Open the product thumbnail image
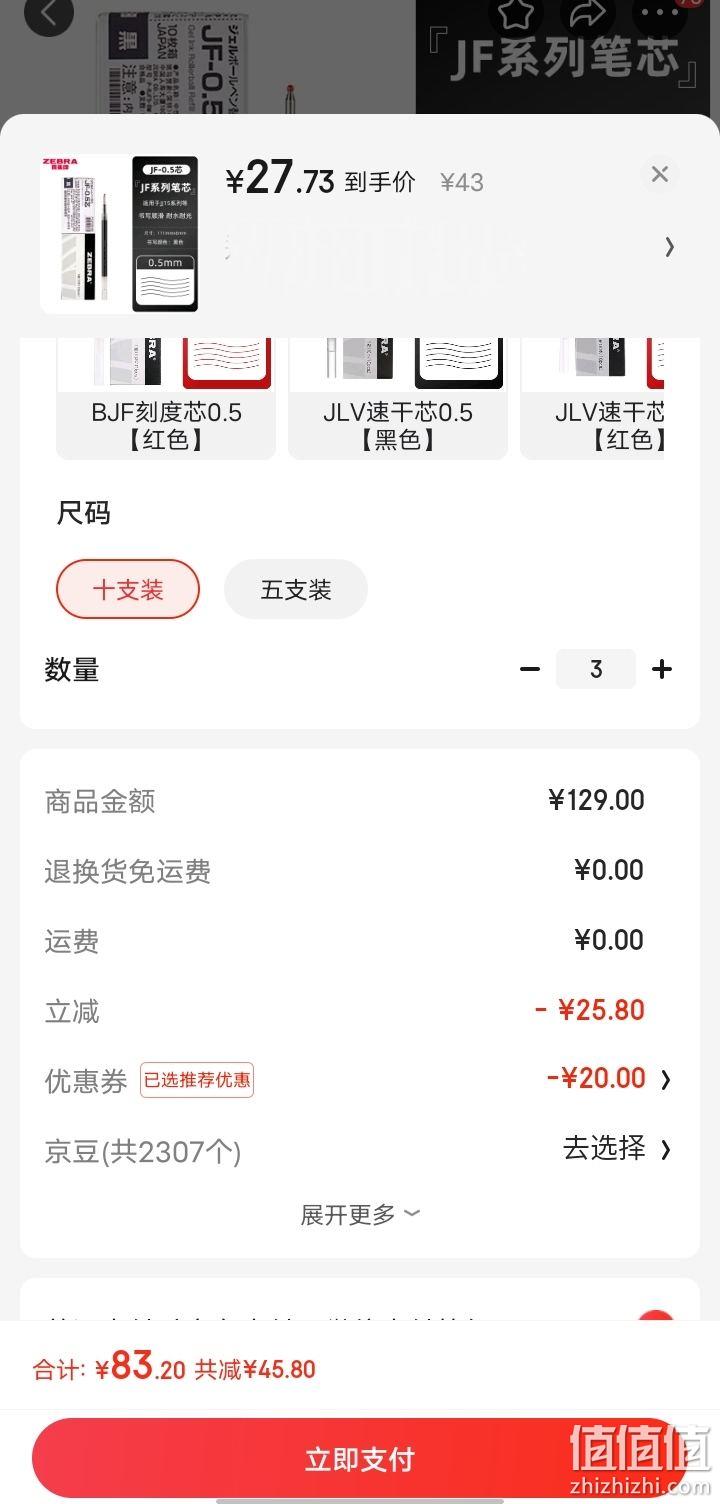 coord(119,234)
